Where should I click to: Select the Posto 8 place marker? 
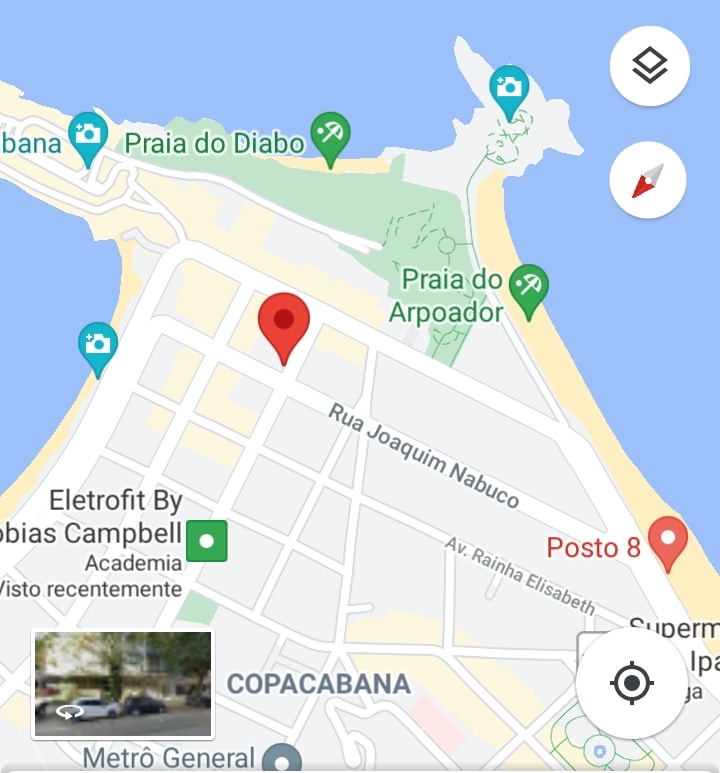pyautogui.click(x=667, y=540)
